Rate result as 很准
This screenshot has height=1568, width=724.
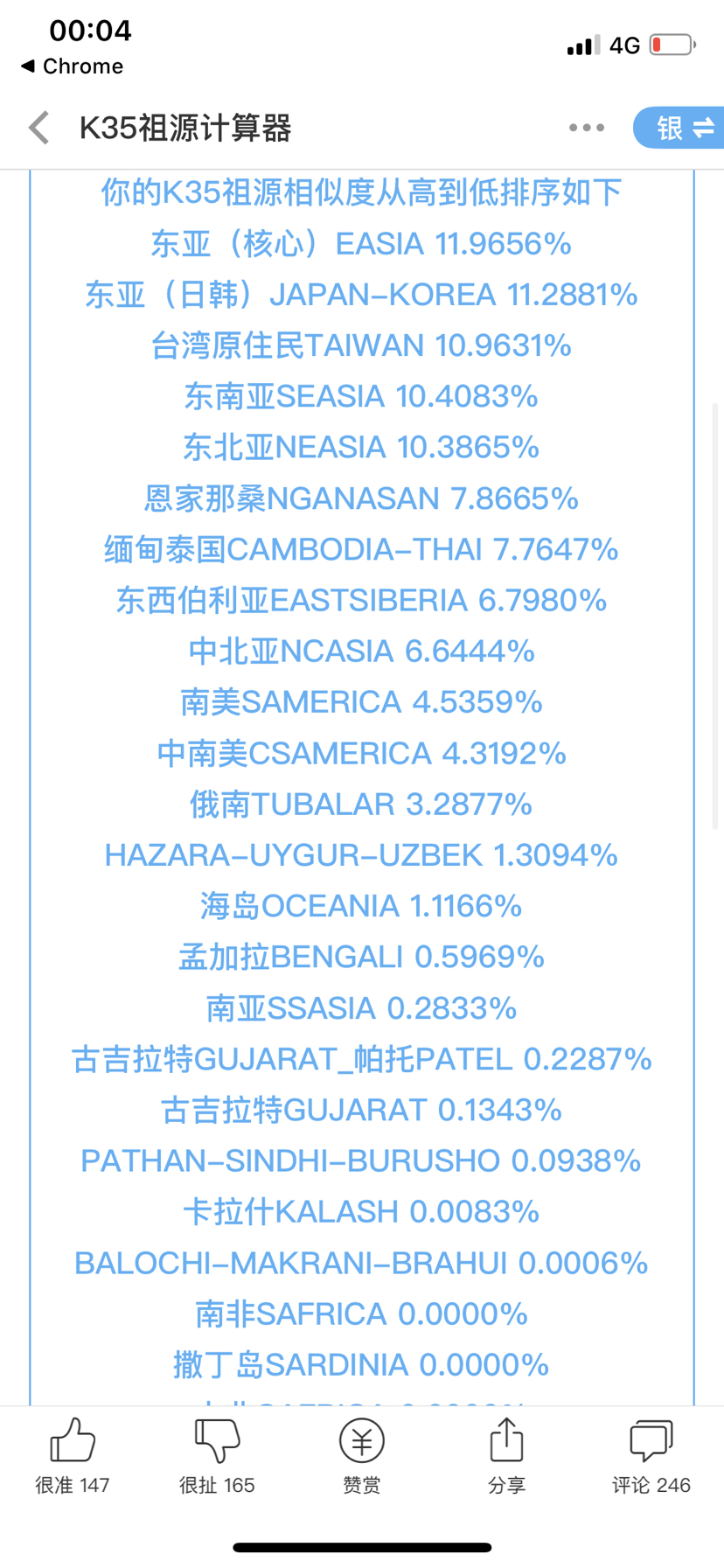(73, 1457)
